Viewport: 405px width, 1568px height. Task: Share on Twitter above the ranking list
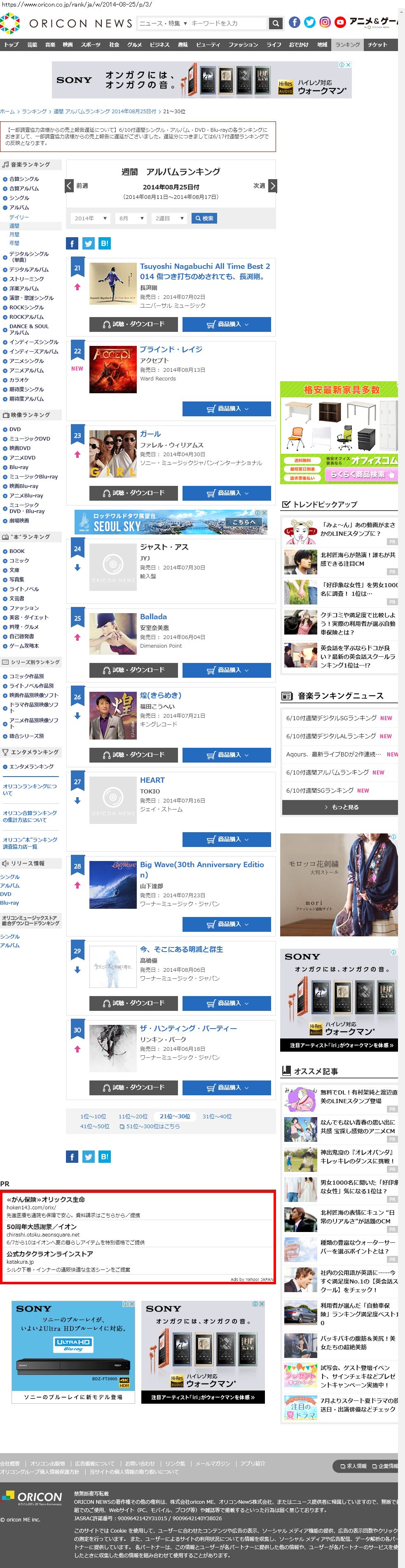coord(88,243)
